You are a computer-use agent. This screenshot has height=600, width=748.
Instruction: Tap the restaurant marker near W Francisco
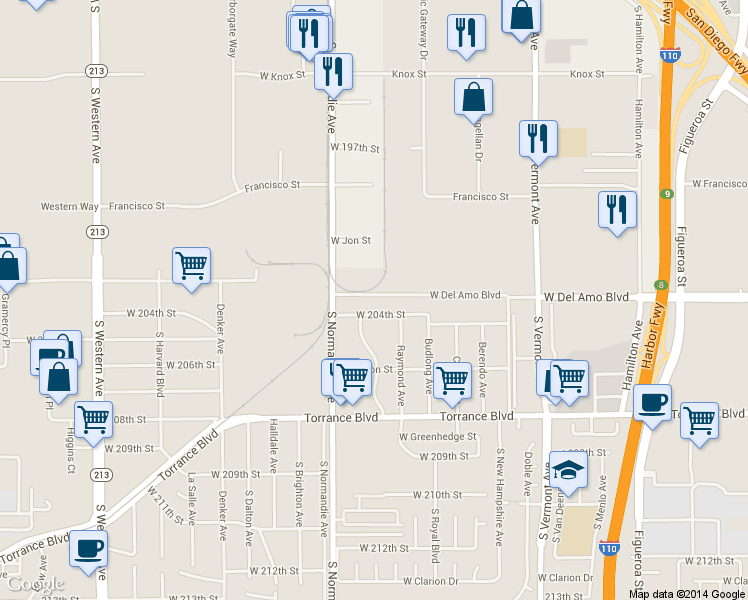pos(617,209)
